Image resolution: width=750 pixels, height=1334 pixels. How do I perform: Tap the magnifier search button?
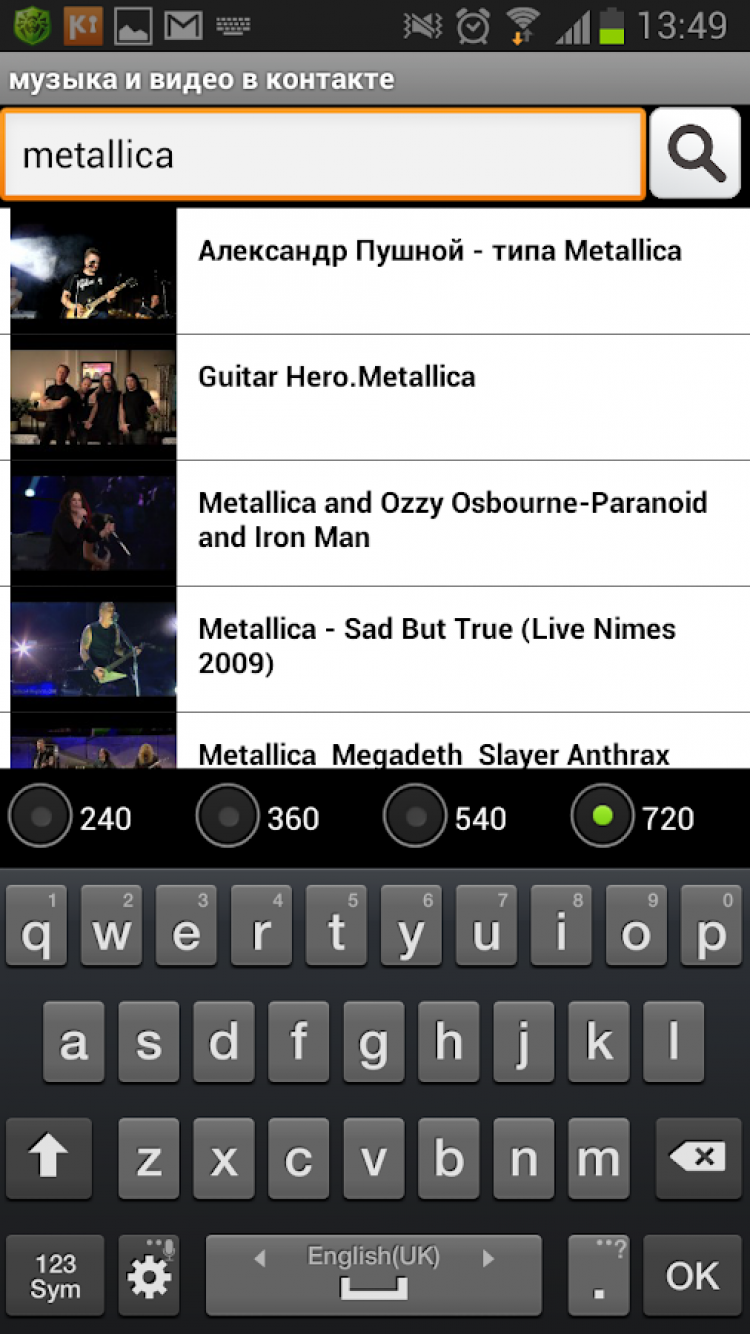[695, 154]
